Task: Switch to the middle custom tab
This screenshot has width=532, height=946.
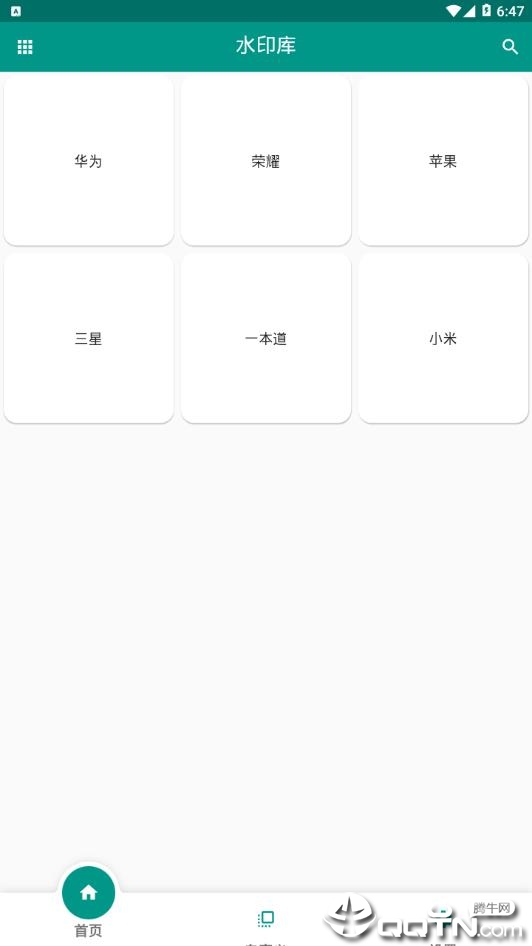Action: (266, 923)
